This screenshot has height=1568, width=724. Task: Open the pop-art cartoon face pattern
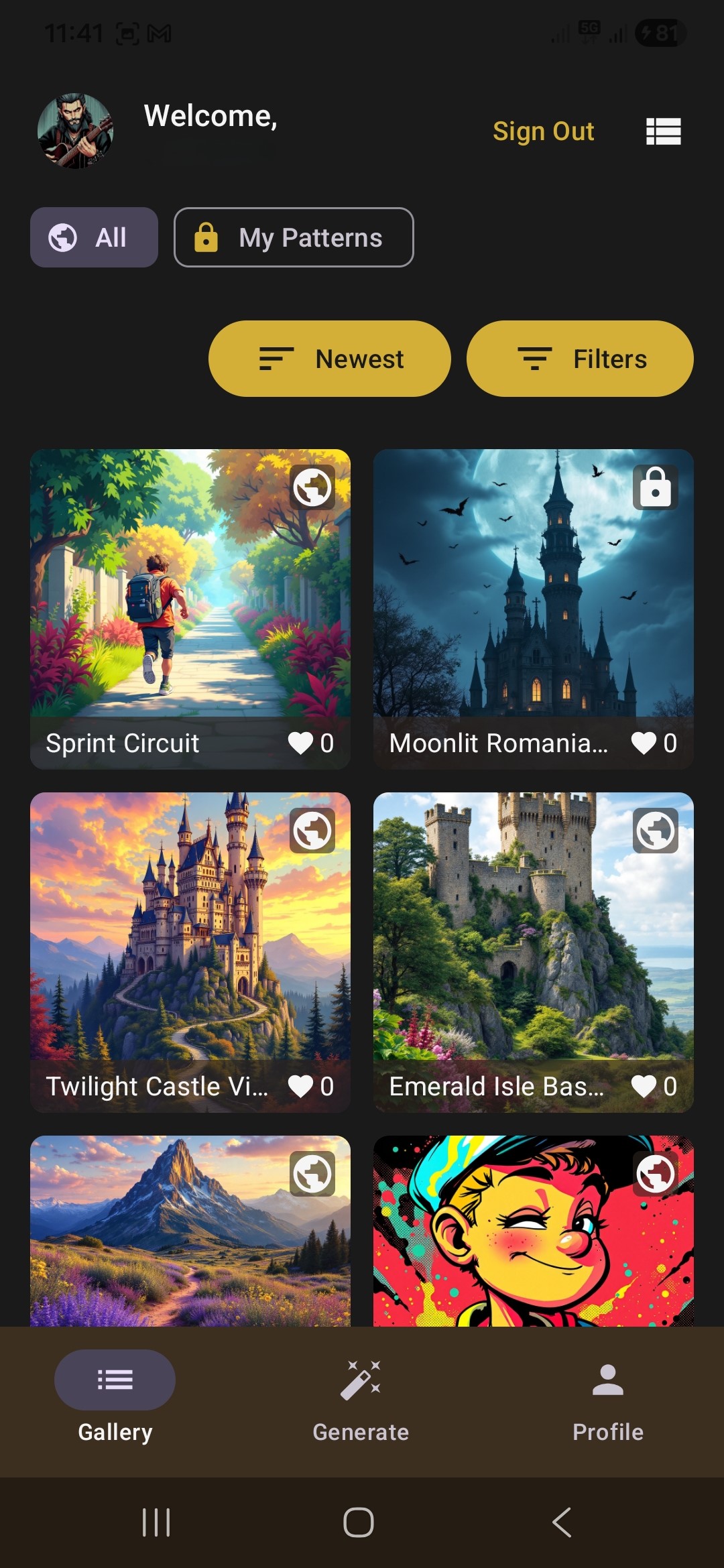pyautogui.click(x=533, y=1240)
